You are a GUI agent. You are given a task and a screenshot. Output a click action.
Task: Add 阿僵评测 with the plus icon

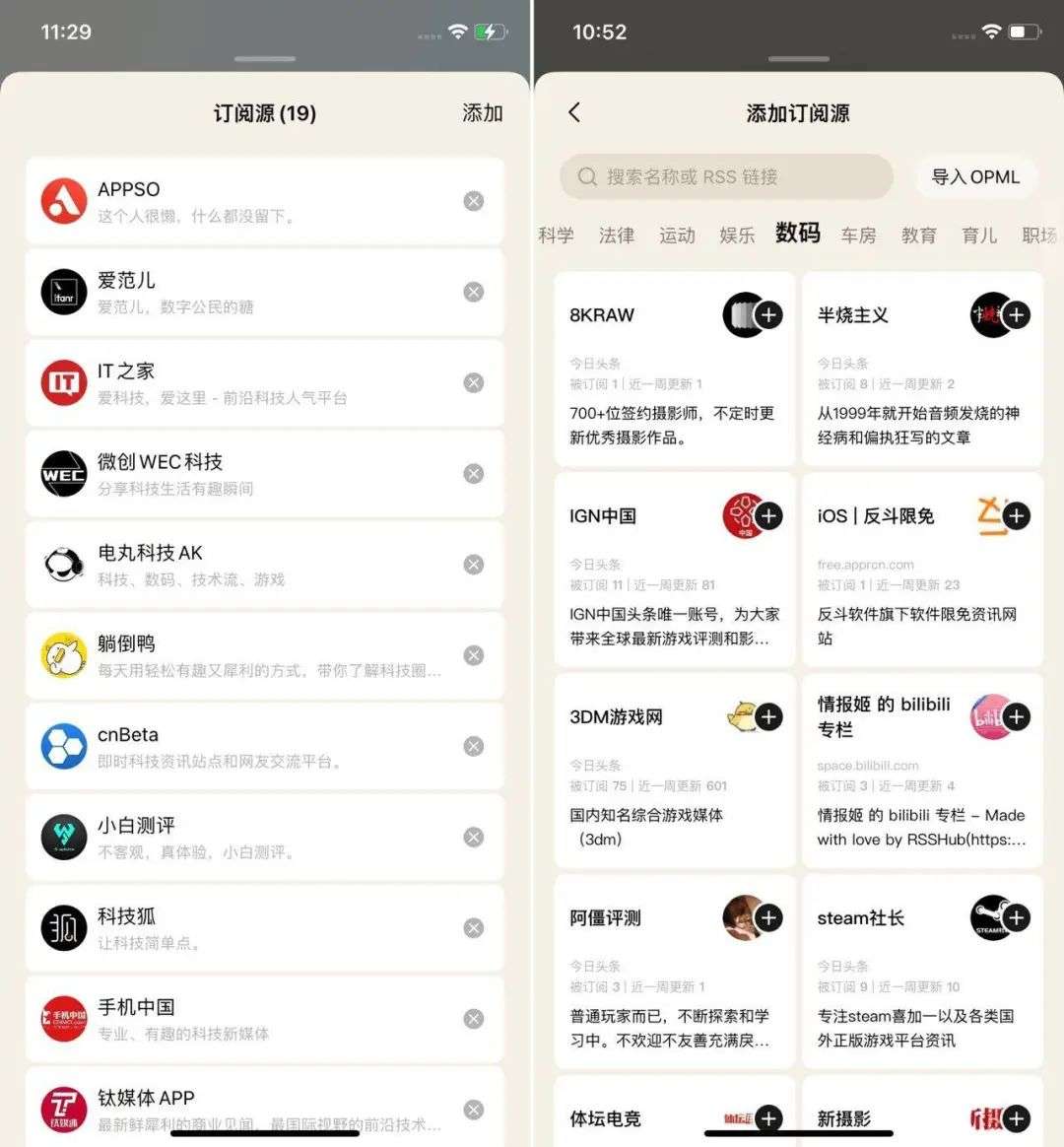768,918
